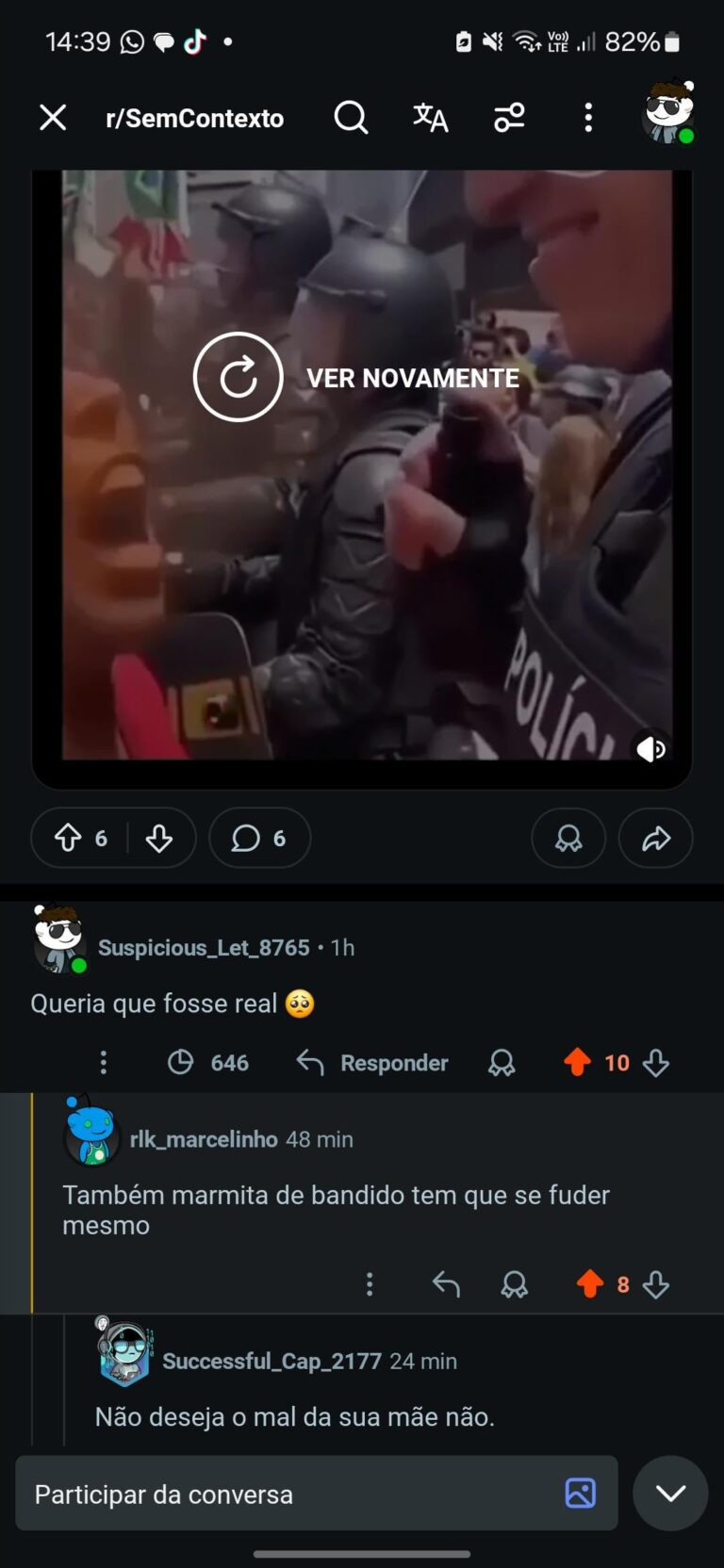
Task: Share this post
Action: tap(656, 838)
